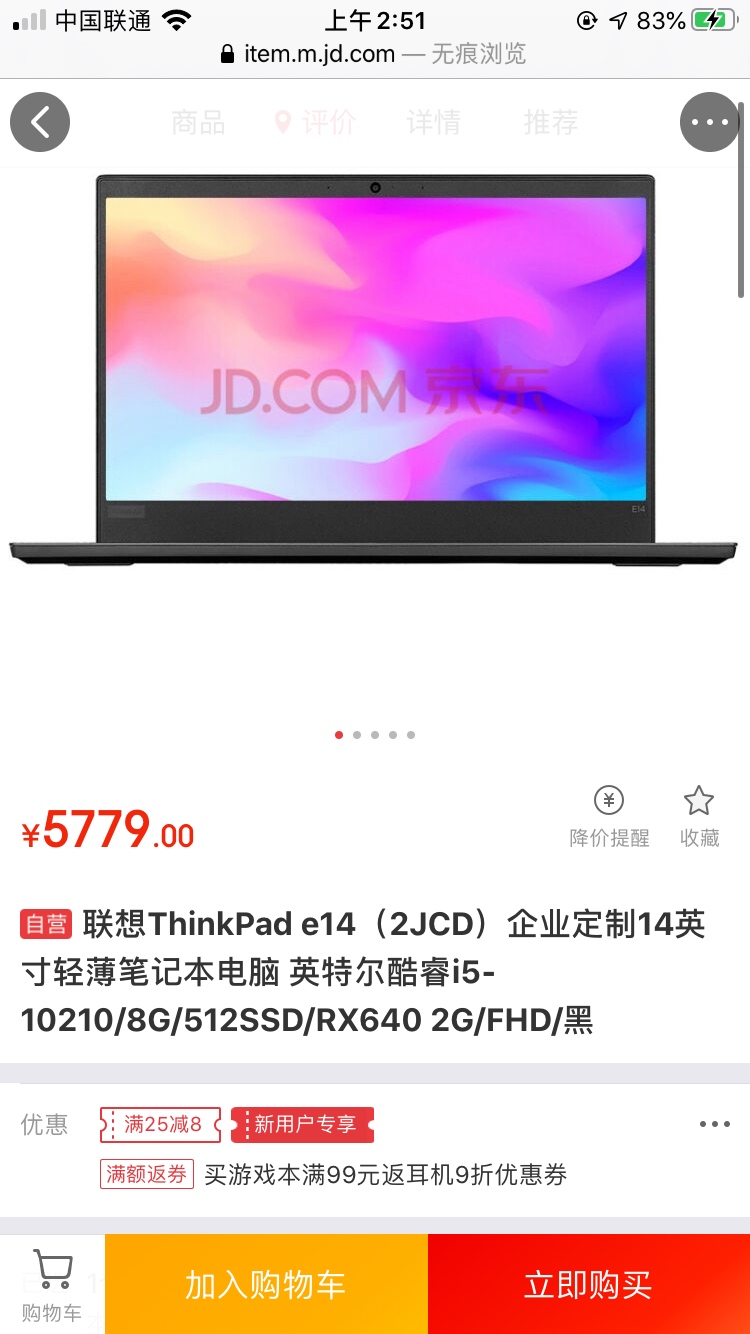Switch to the 评价 tab
The image size is (750, 1334).
click(317, 123)
